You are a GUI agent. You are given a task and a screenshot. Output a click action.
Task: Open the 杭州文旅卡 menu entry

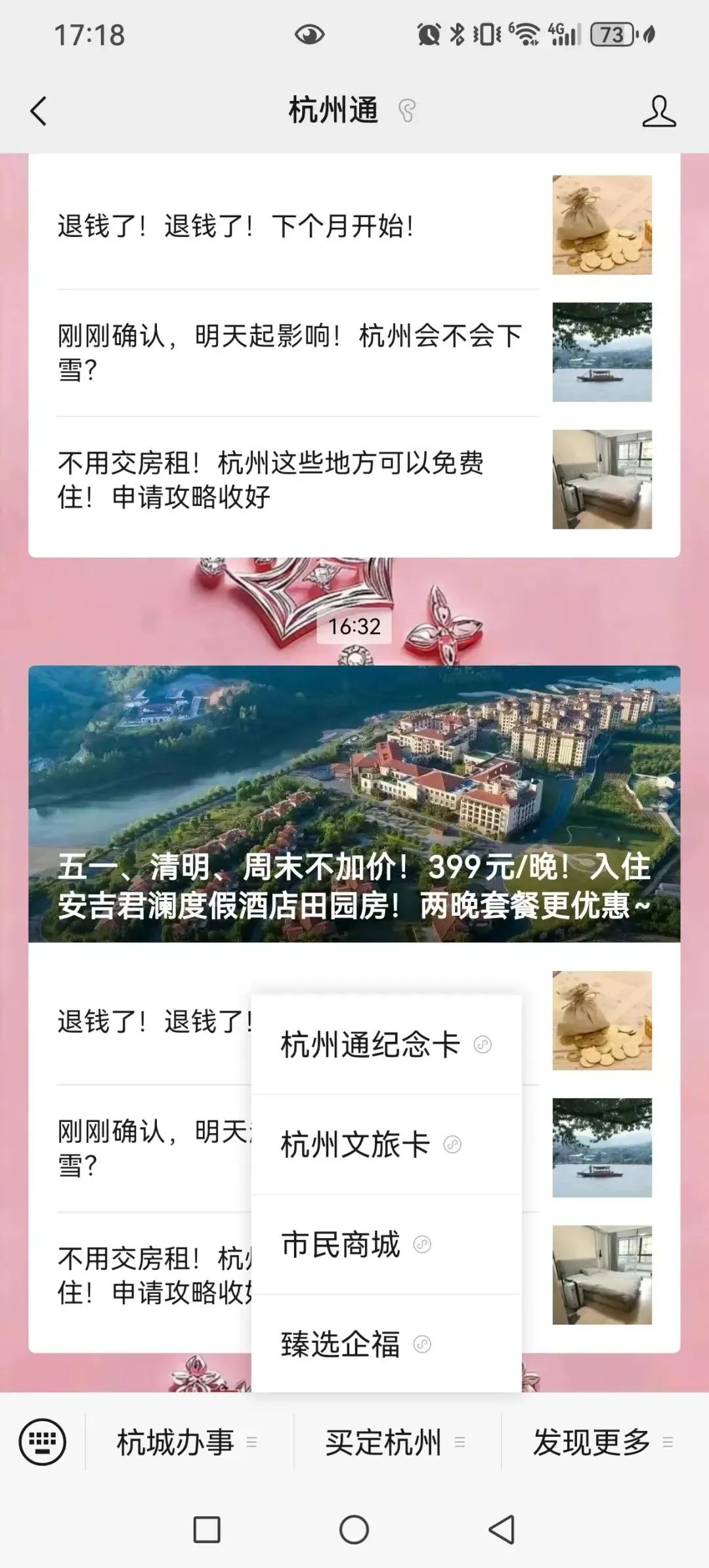click(x=354, y=1144)
